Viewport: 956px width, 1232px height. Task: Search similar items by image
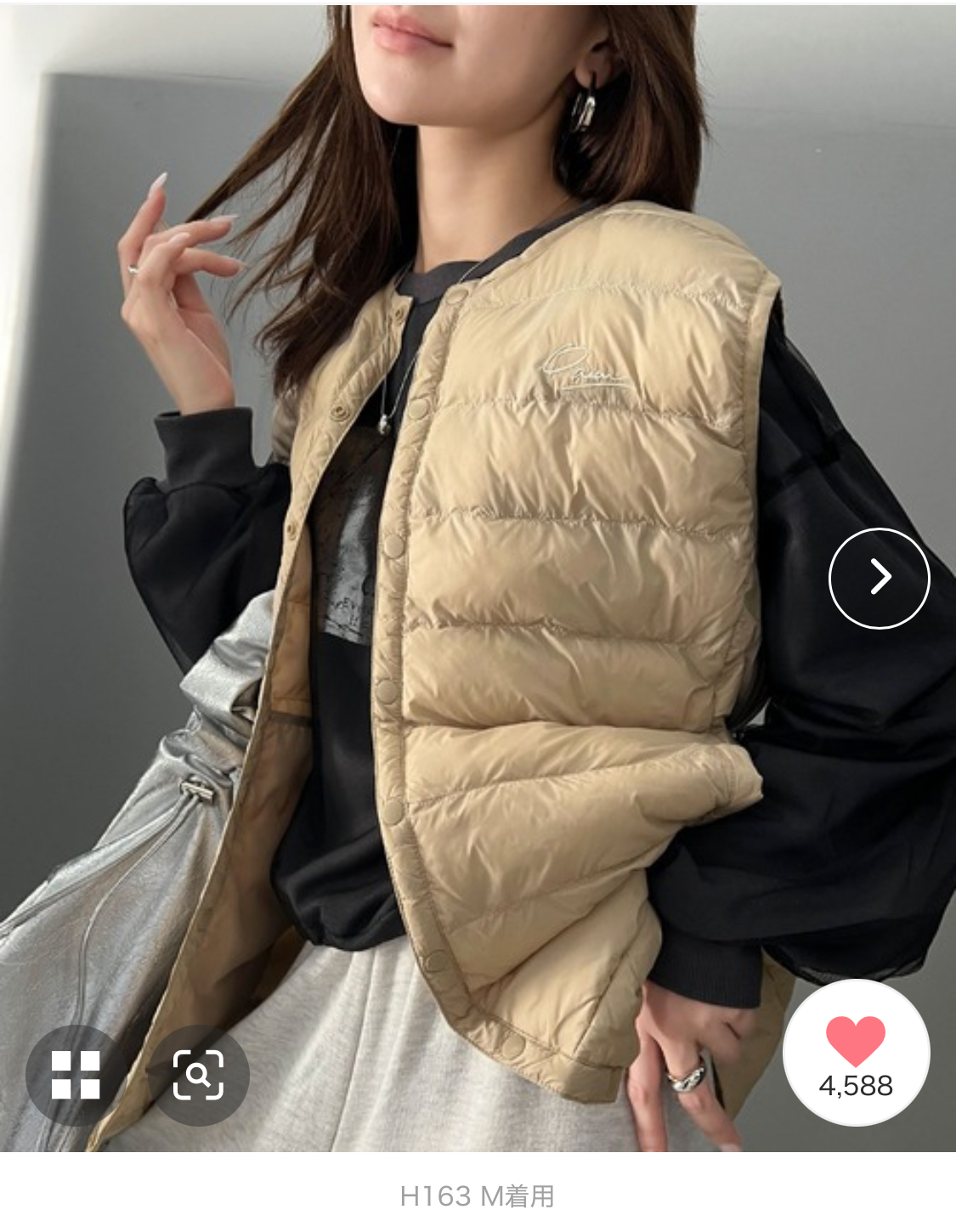[x=199, y=1076]
